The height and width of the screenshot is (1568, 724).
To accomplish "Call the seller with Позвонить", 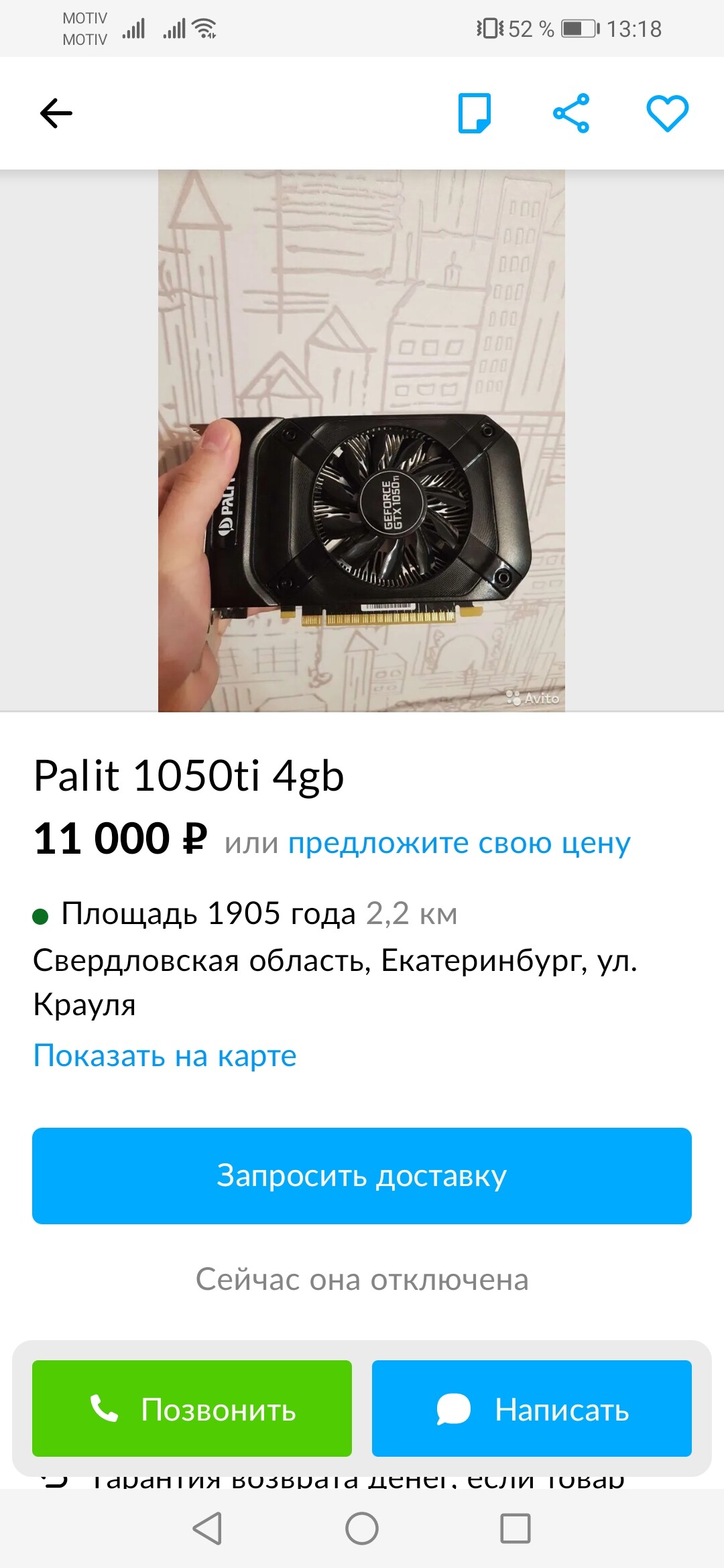I will pos(192,1409).
